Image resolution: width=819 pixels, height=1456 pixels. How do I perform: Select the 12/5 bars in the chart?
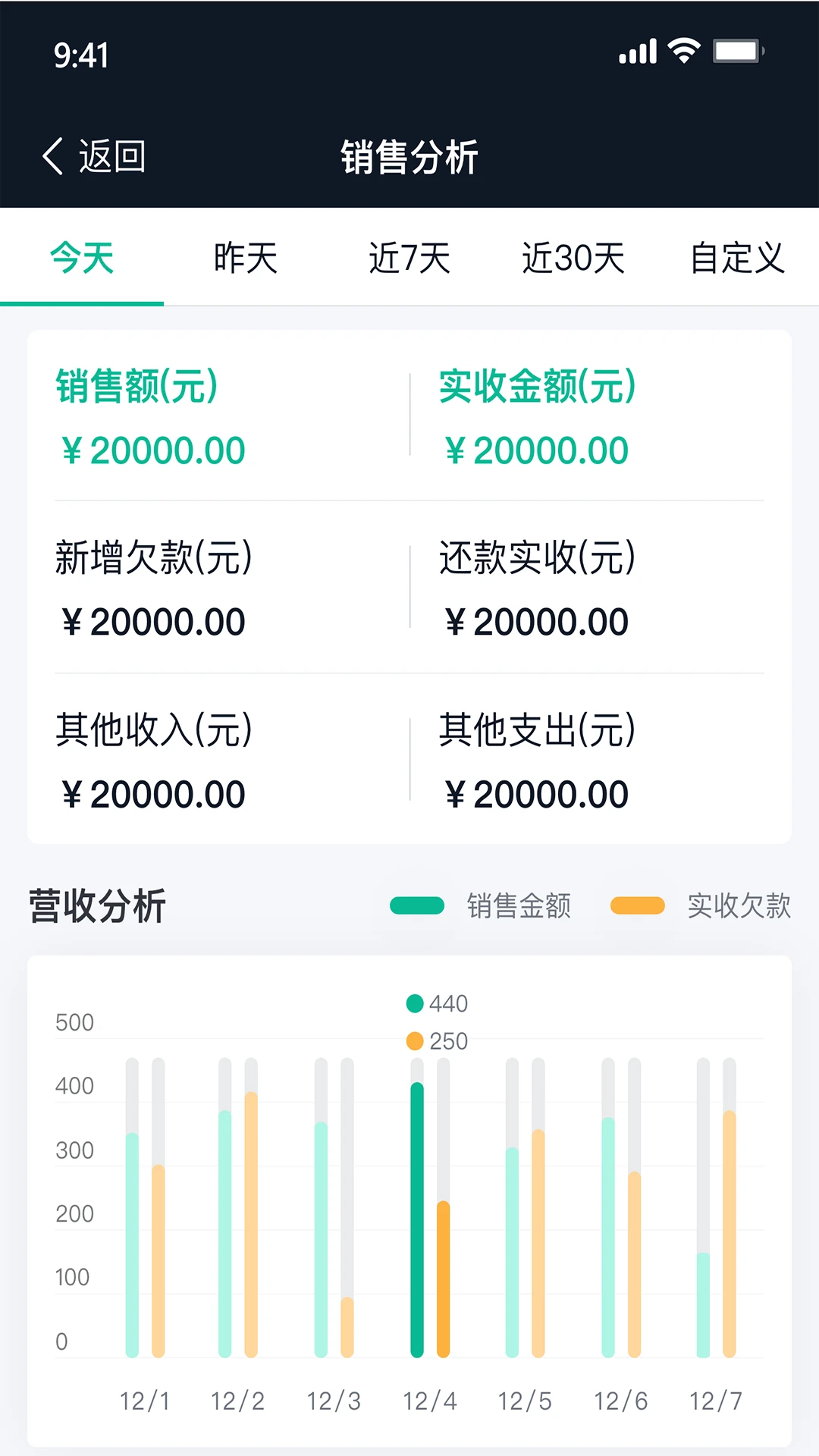tap(525, 1207)
